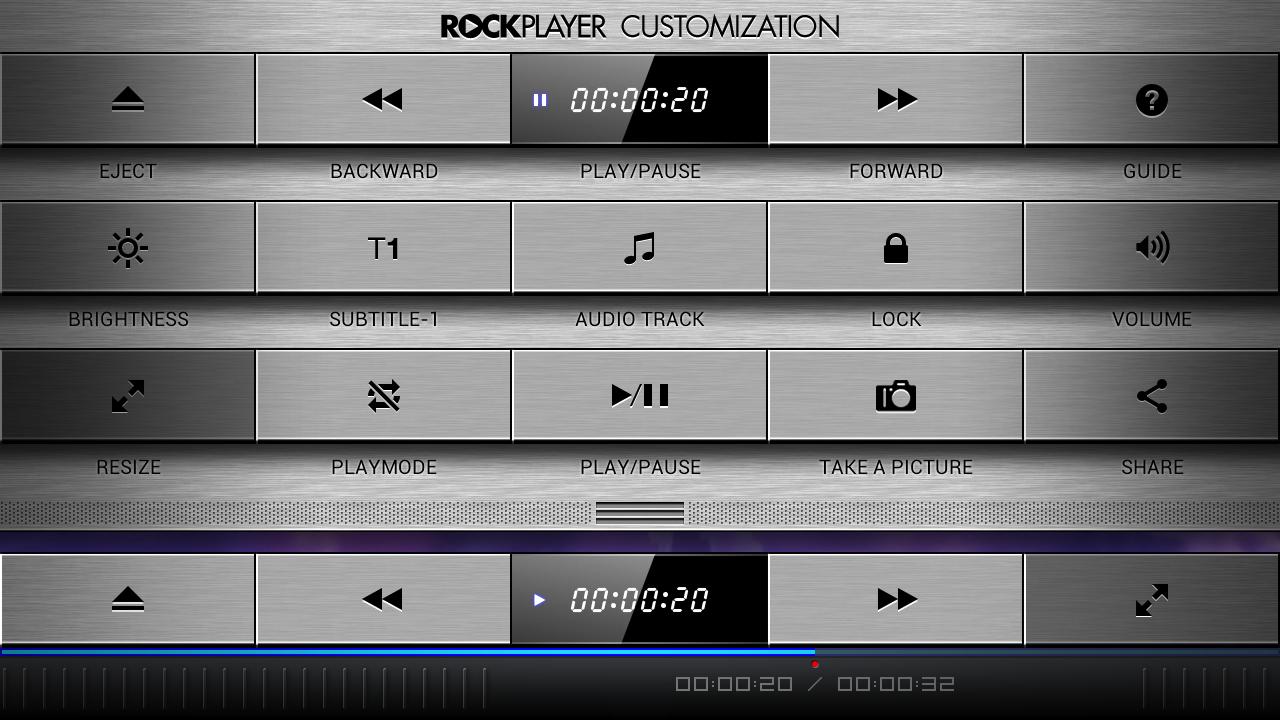Fast forward using bottom player bar button
The image size is (1280, 720).
point(896,600)
